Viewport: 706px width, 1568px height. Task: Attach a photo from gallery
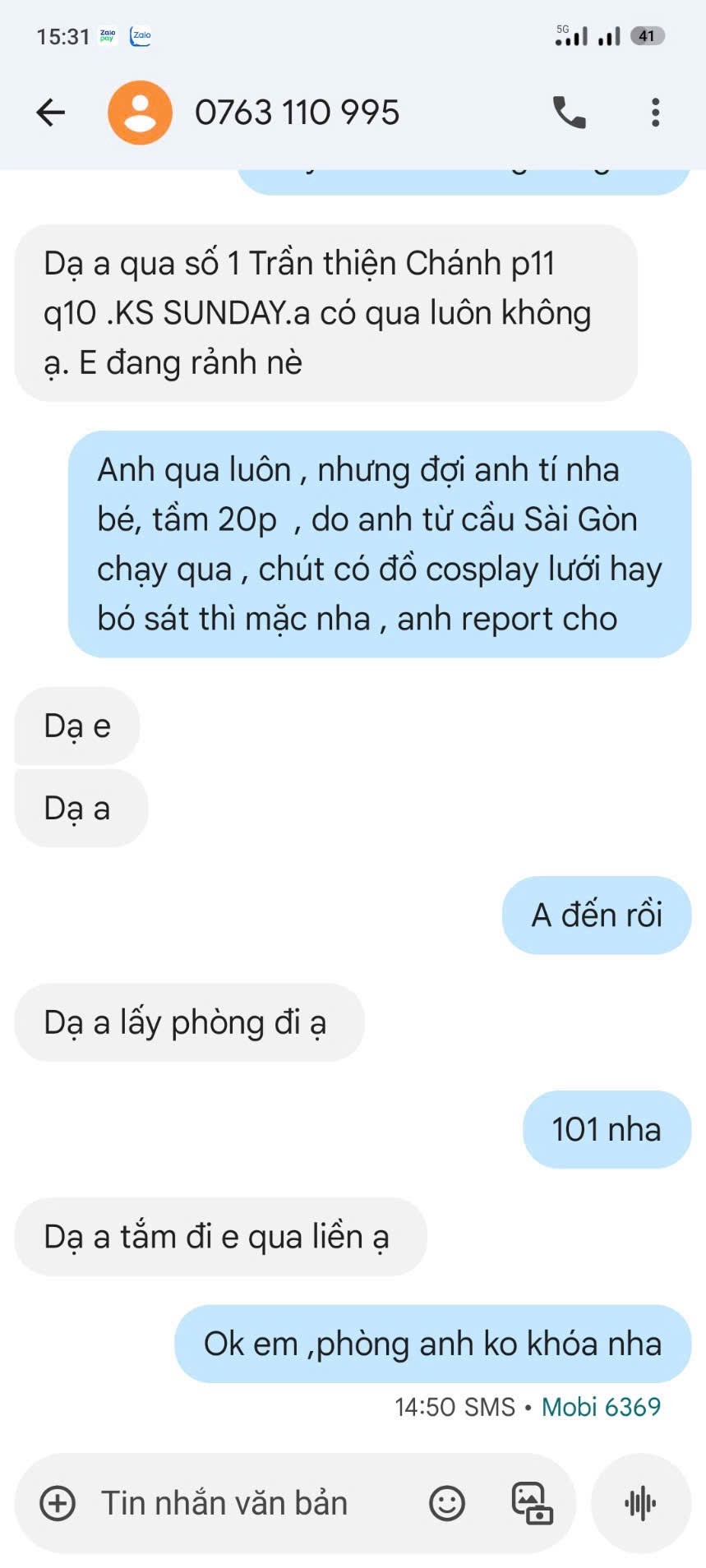(532, 1503)
